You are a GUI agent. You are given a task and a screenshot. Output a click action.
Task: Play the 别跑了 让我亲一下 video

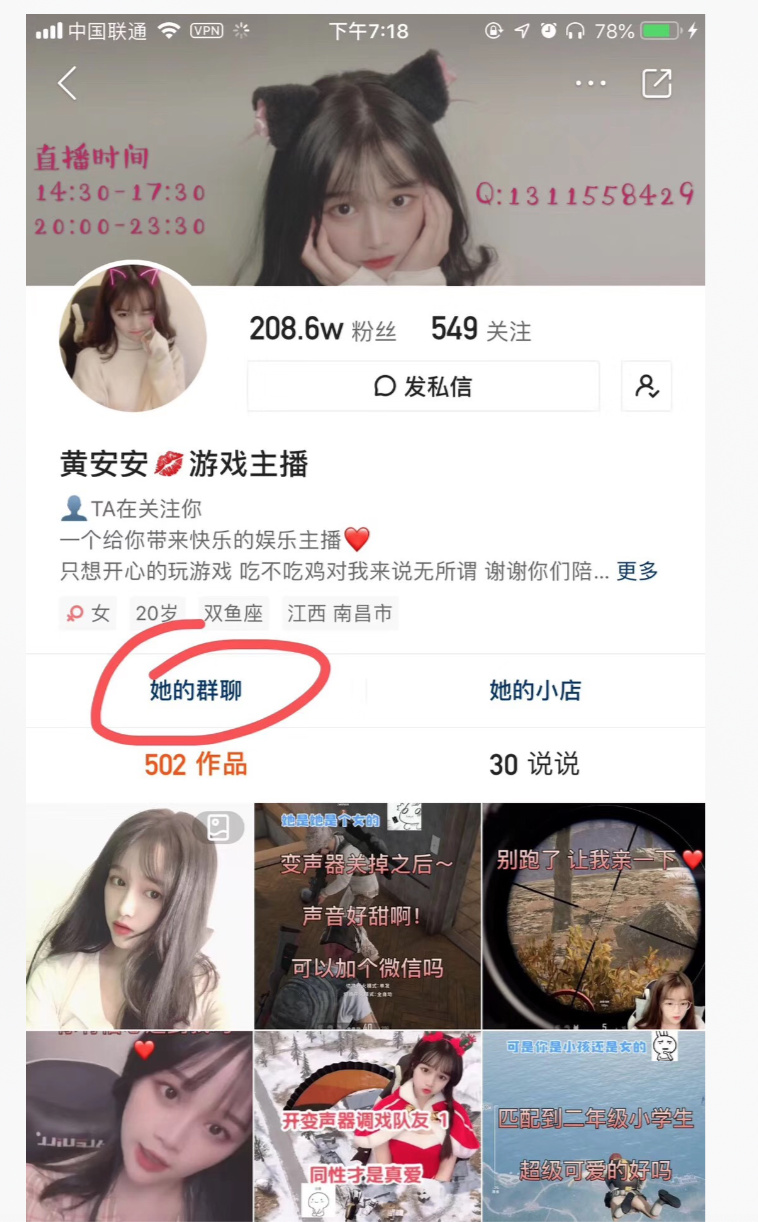[x=594, y=916]
